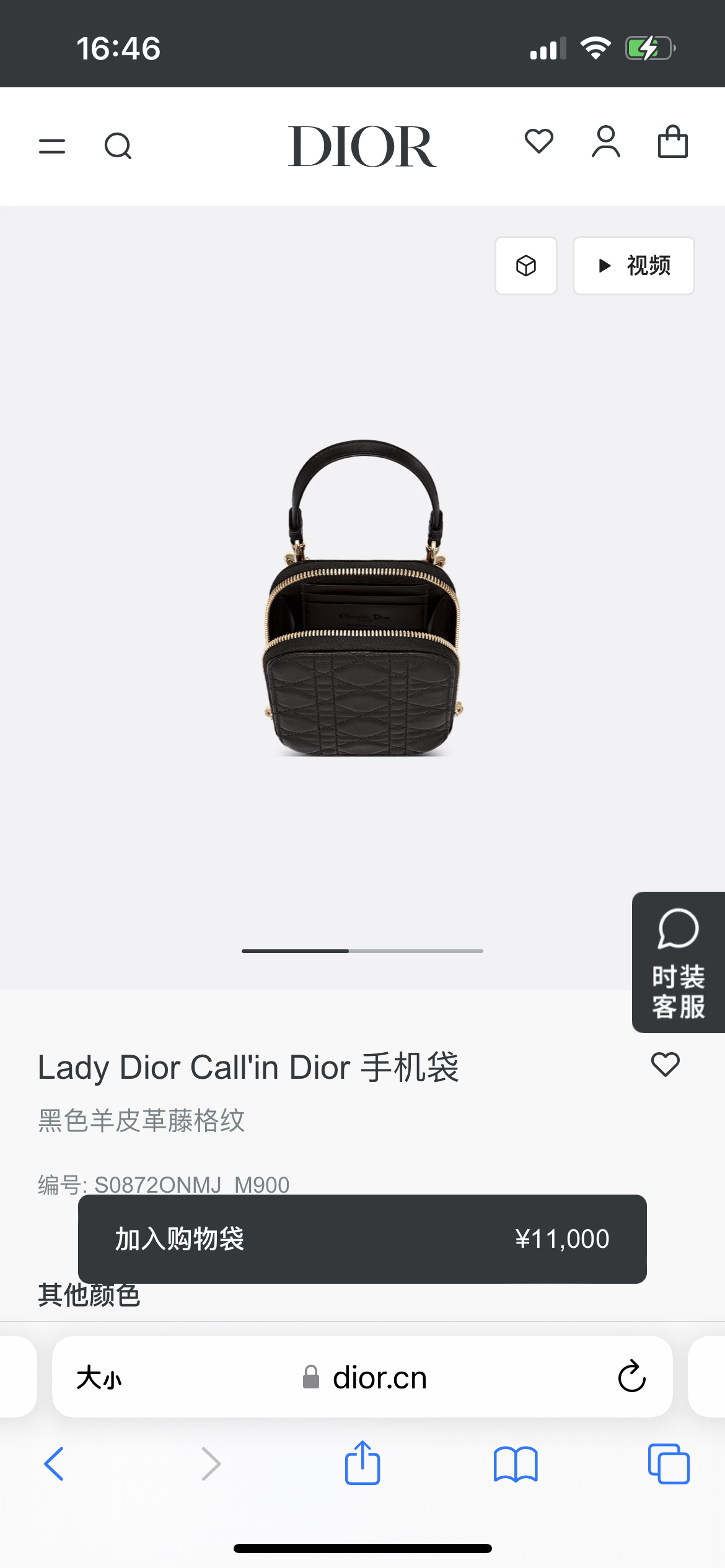Tap 加入购物袋 to add to bag
725x1568 pixels.
click(x=362, y=1239)
